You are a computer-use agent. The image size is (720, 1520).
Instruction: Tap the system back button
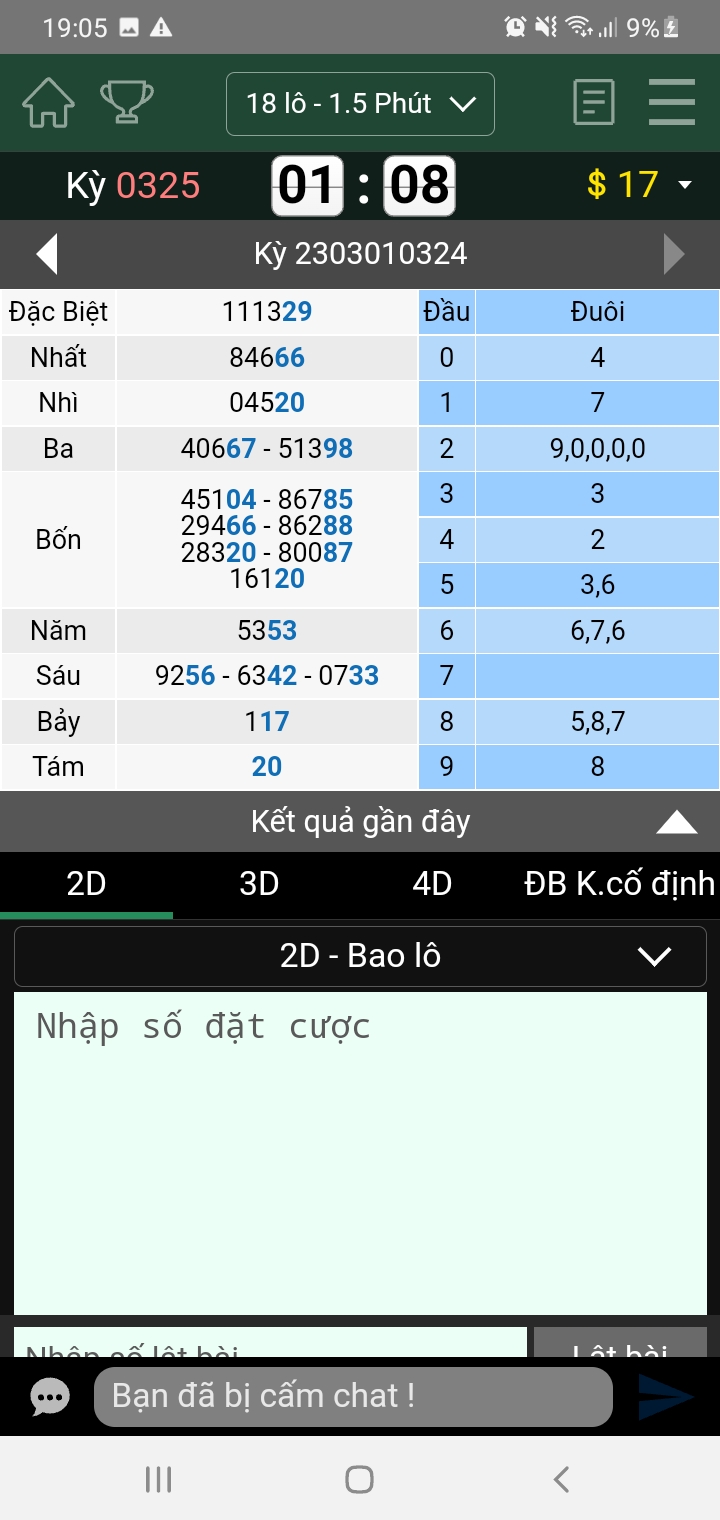[x=562, y=1479]
